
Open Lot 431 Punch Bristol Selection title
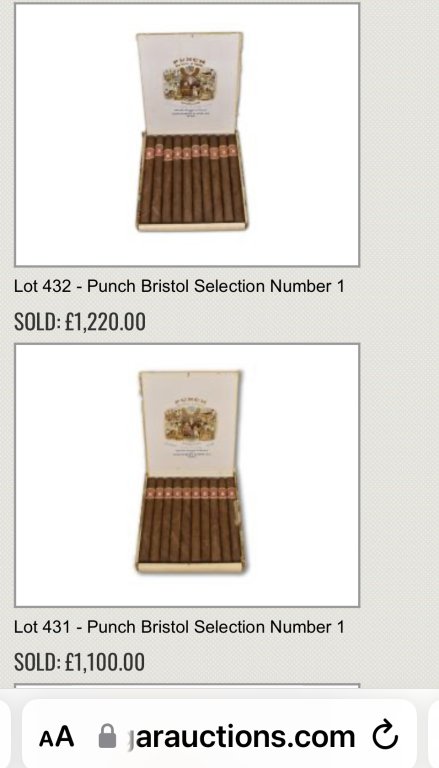[179, 627]
